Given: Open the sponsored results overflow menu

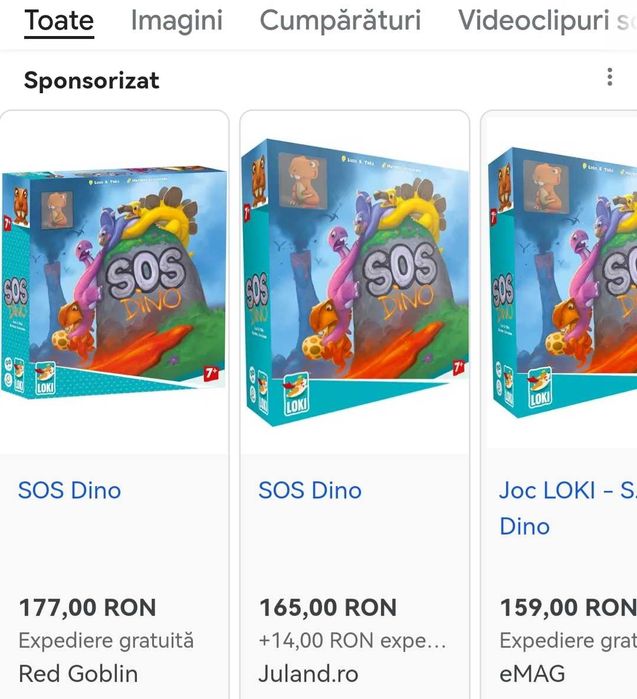Looking at the screenshot, I should 610,78.
